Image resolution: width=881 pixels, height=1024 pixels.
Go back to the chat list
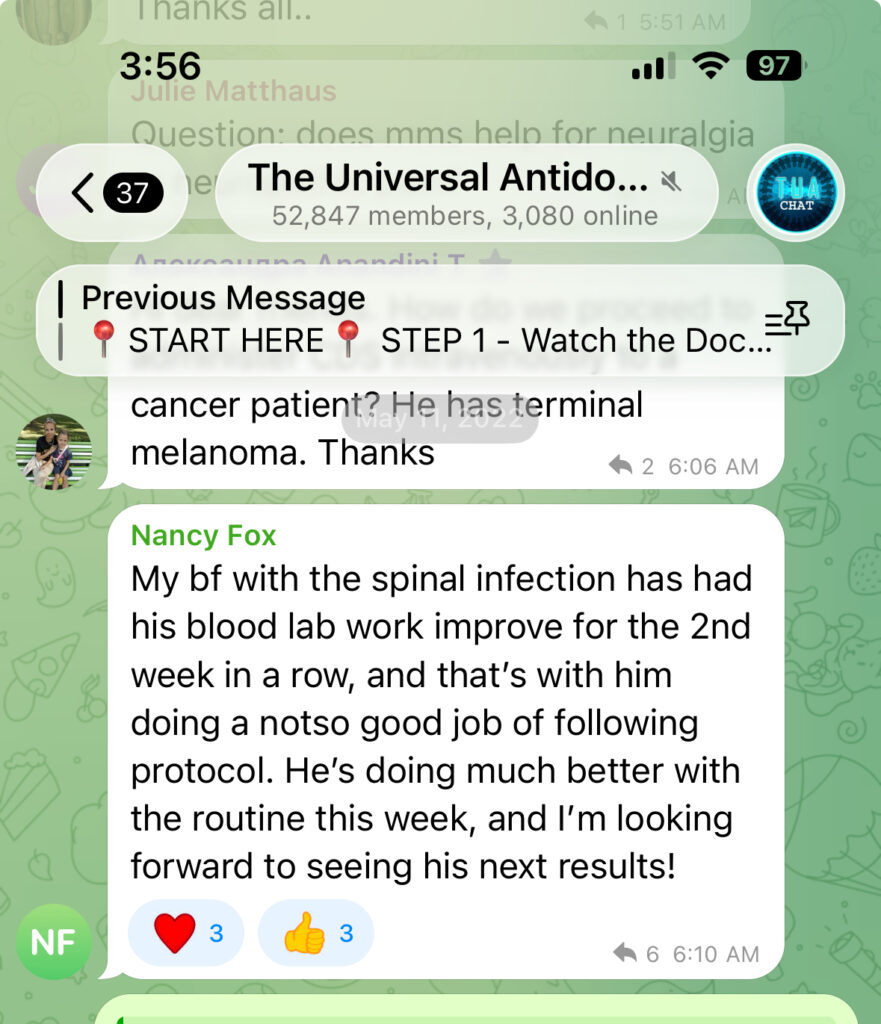click(x=112, y=192)
